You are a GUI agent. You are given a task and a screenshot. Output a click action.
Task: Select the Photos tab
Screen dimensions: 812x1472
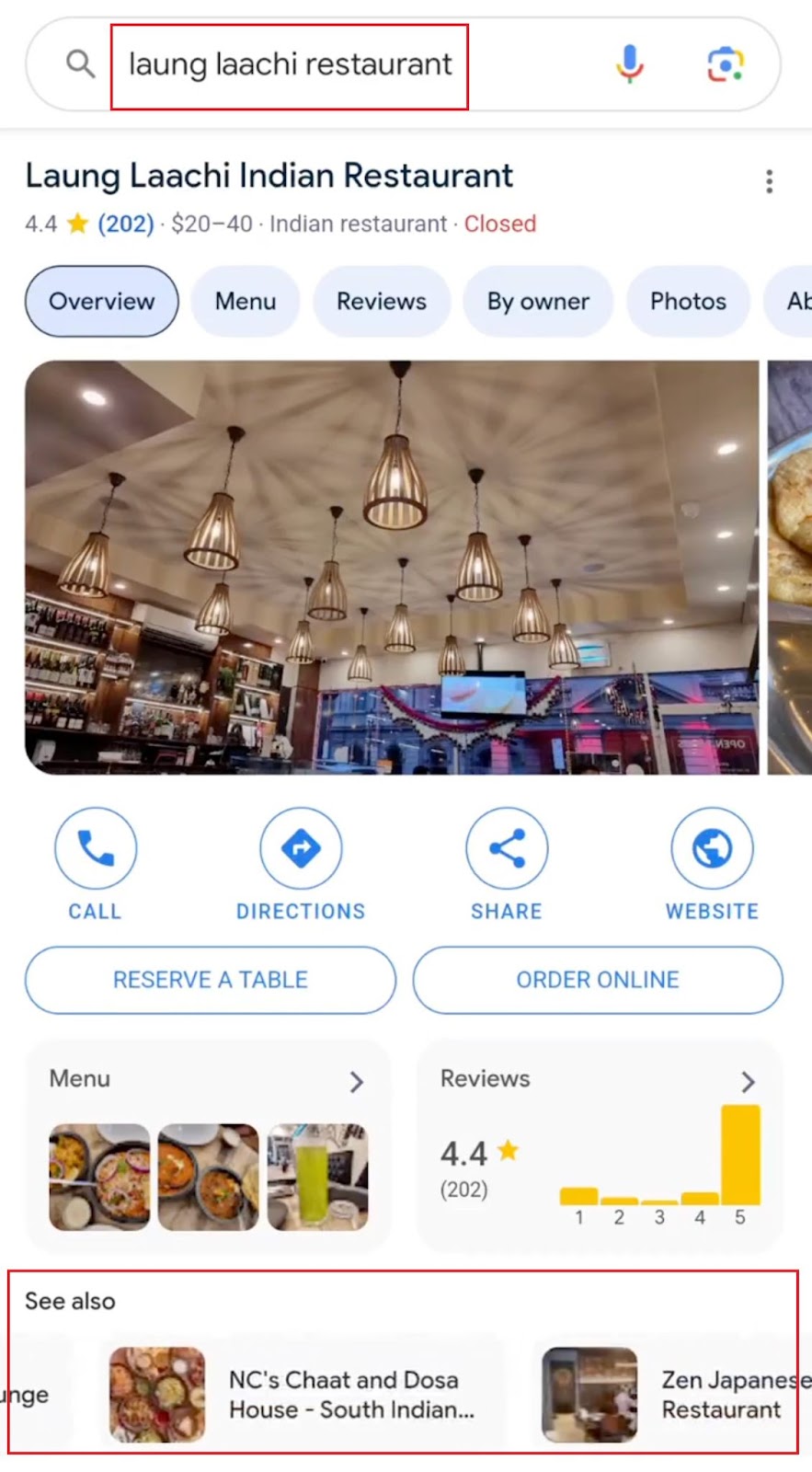pyautogui.click(x=688, y=302)
